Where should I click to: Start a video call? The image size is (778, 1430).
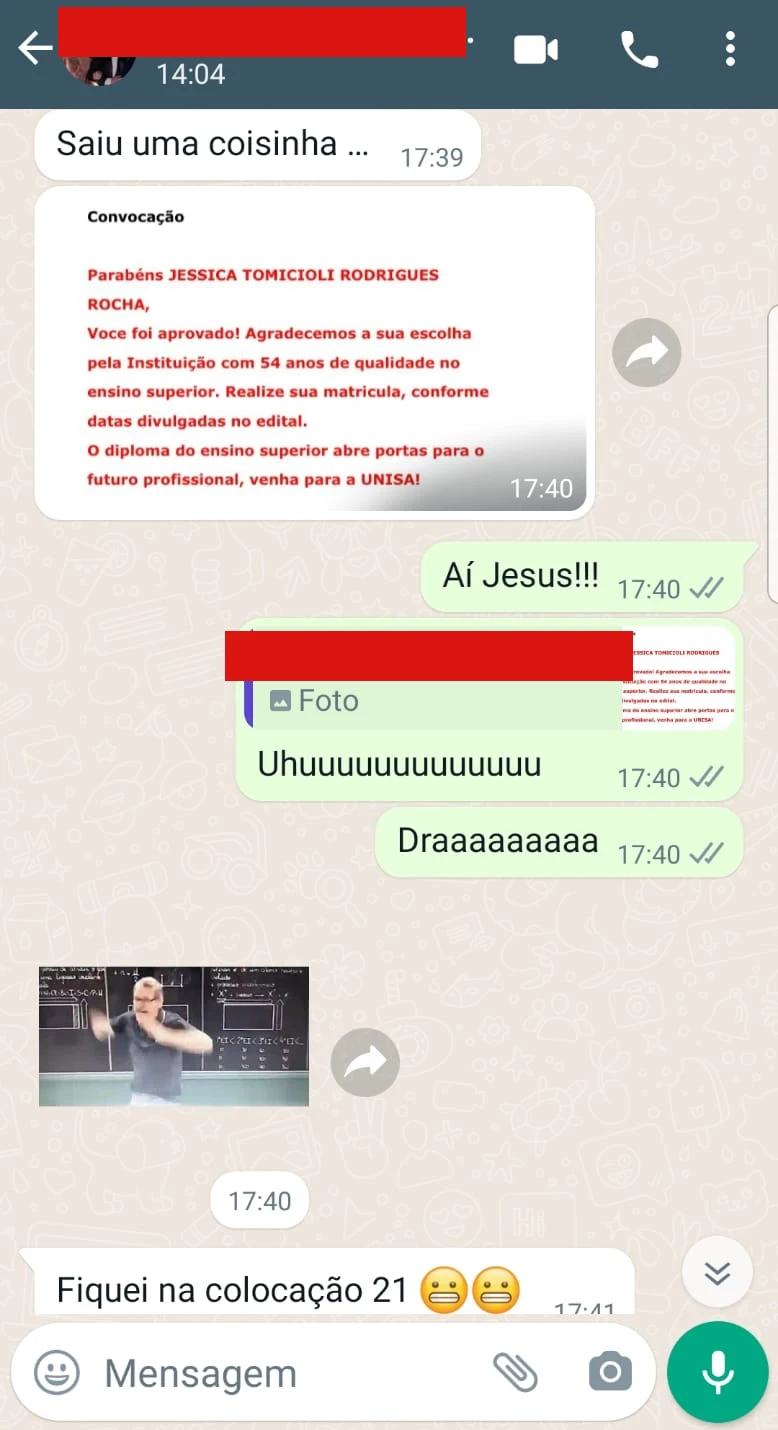pyautogui.click(x=536, y=49)
